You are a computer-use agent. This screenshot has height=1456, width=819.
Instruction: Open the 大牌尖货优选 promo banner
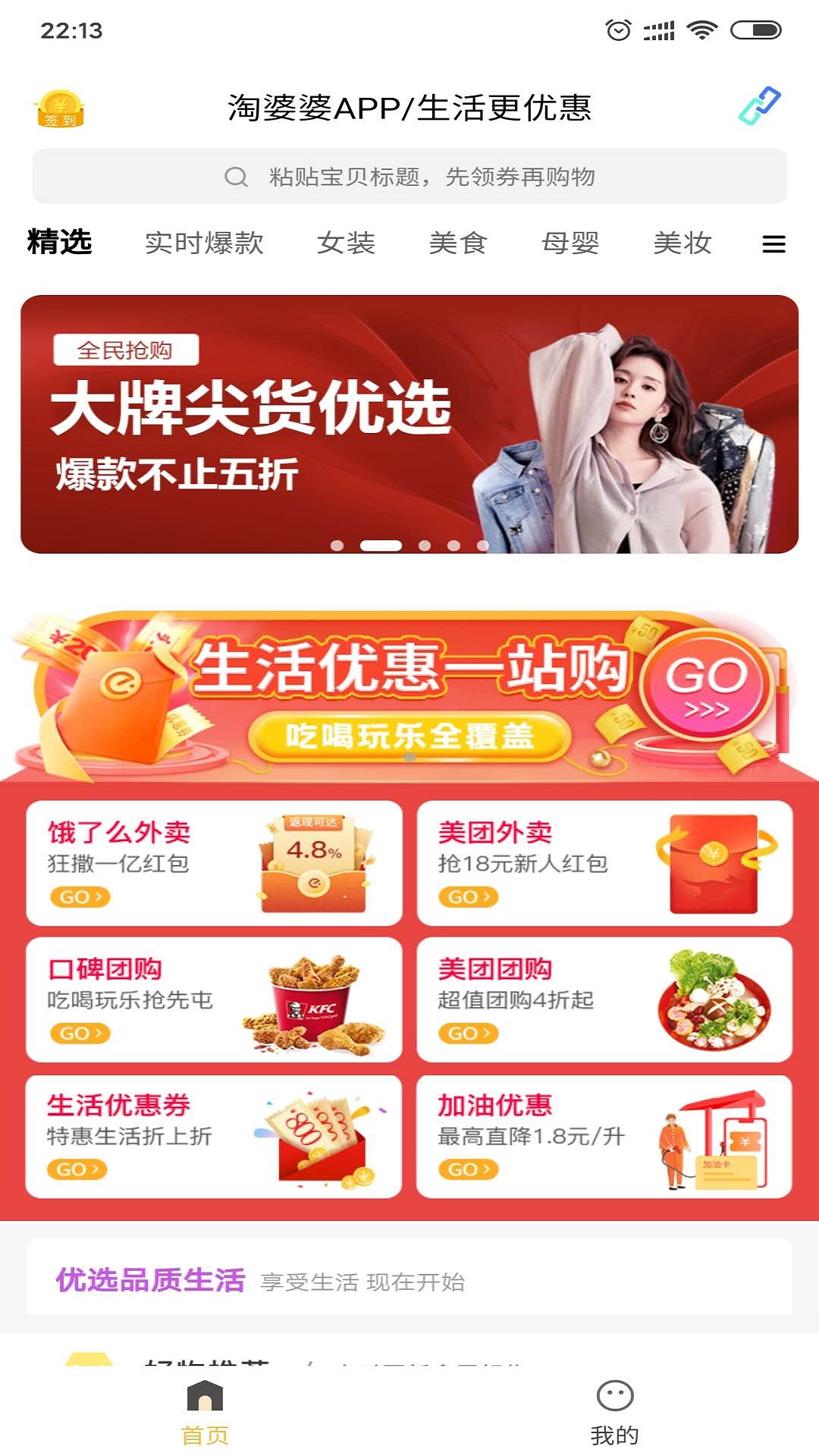coord(409,424)
